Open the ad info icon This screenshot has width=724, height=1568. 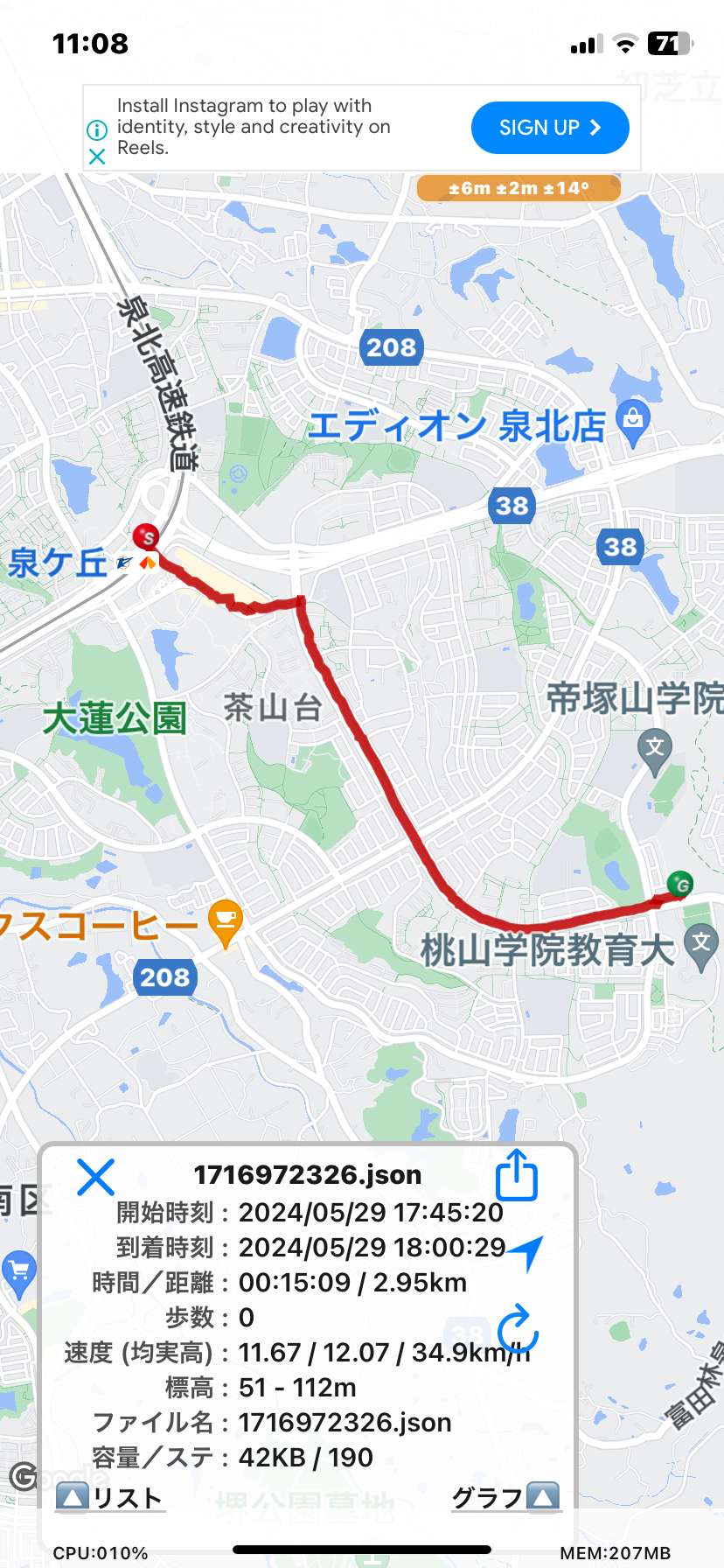[97, 130]
